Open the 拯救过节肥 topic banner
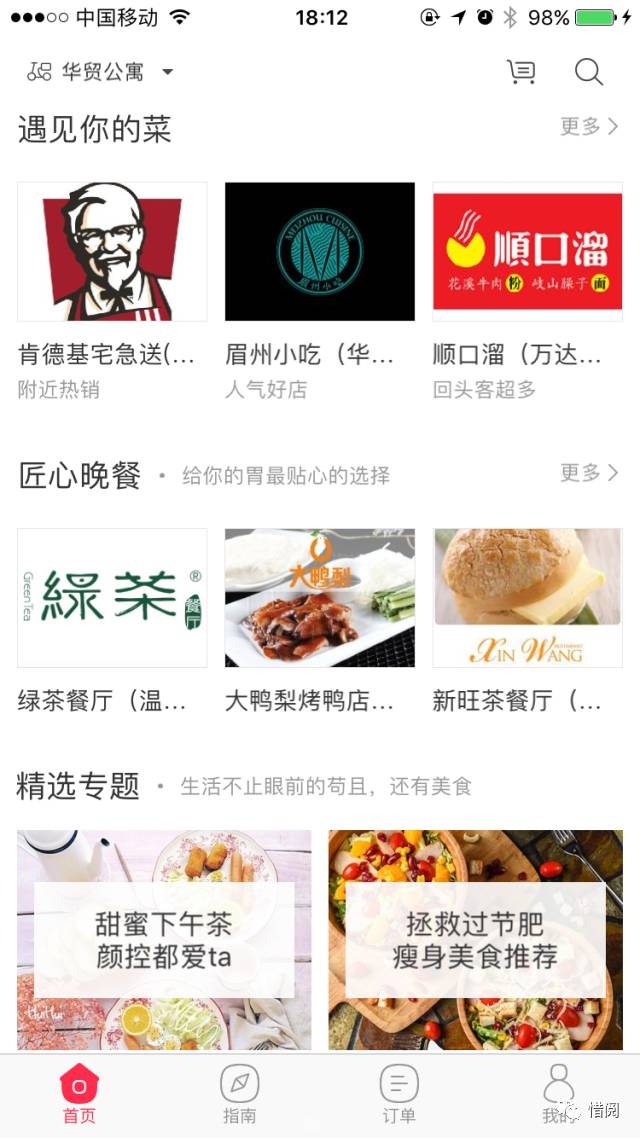640x1138 pixels. 475,939
